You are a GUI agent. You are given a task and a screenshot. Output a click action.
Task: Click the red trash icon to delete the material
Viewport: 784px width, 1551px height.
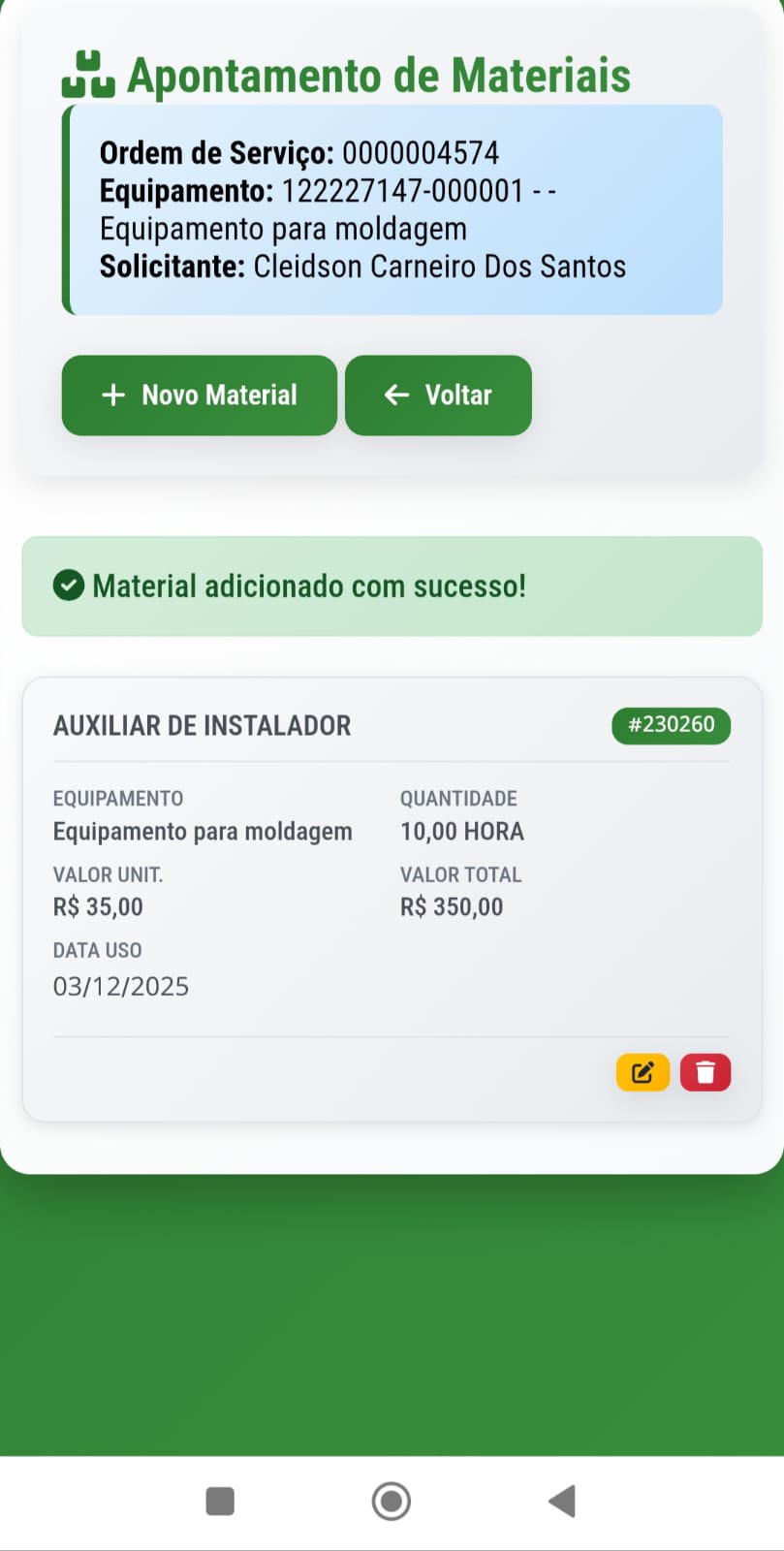pyautogui.click(x=705, y=1072)
